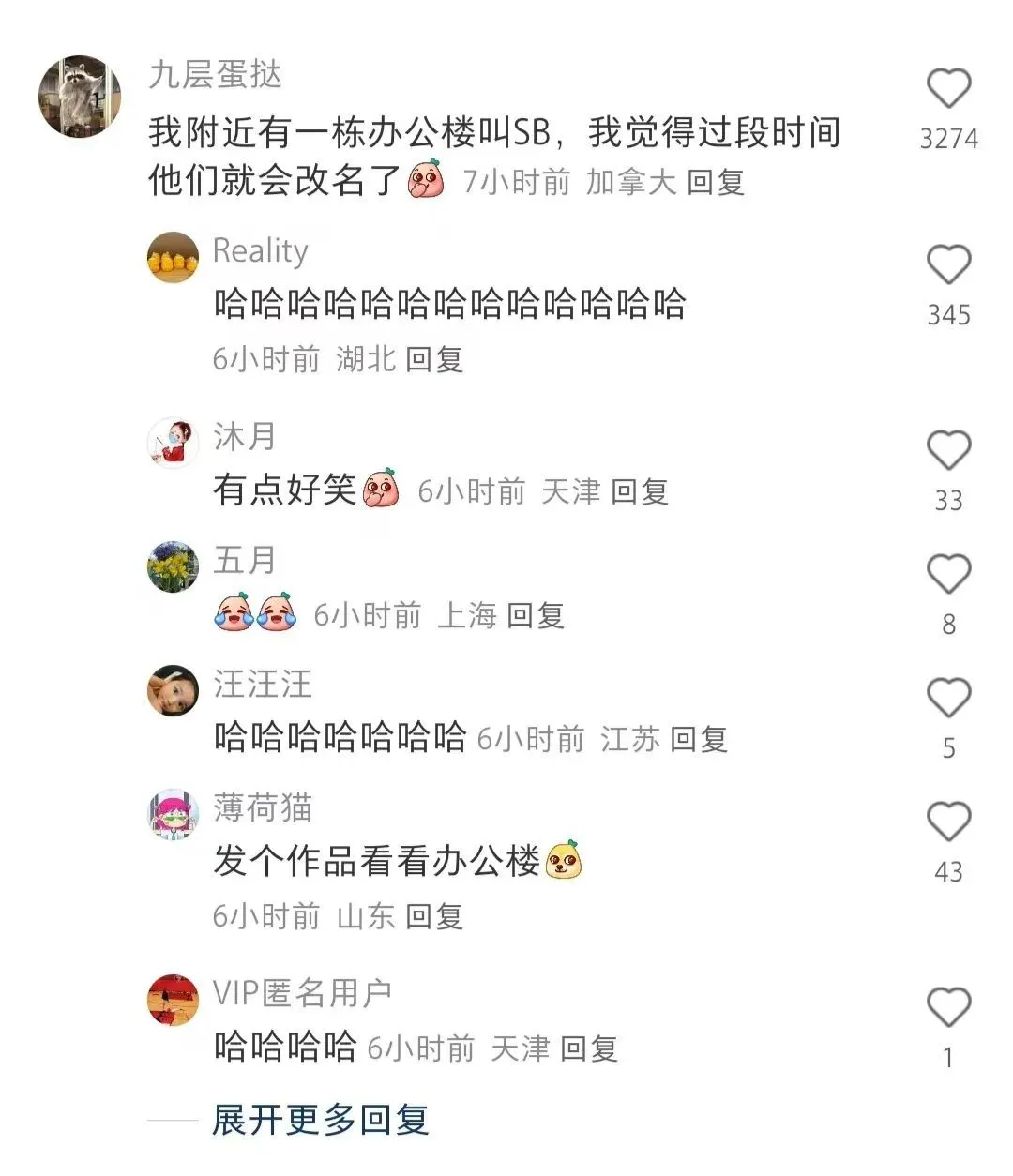Open 九层蛋挞's profile avatar
Screen dimensions: 1013x1176
click(x=80, y=97)
